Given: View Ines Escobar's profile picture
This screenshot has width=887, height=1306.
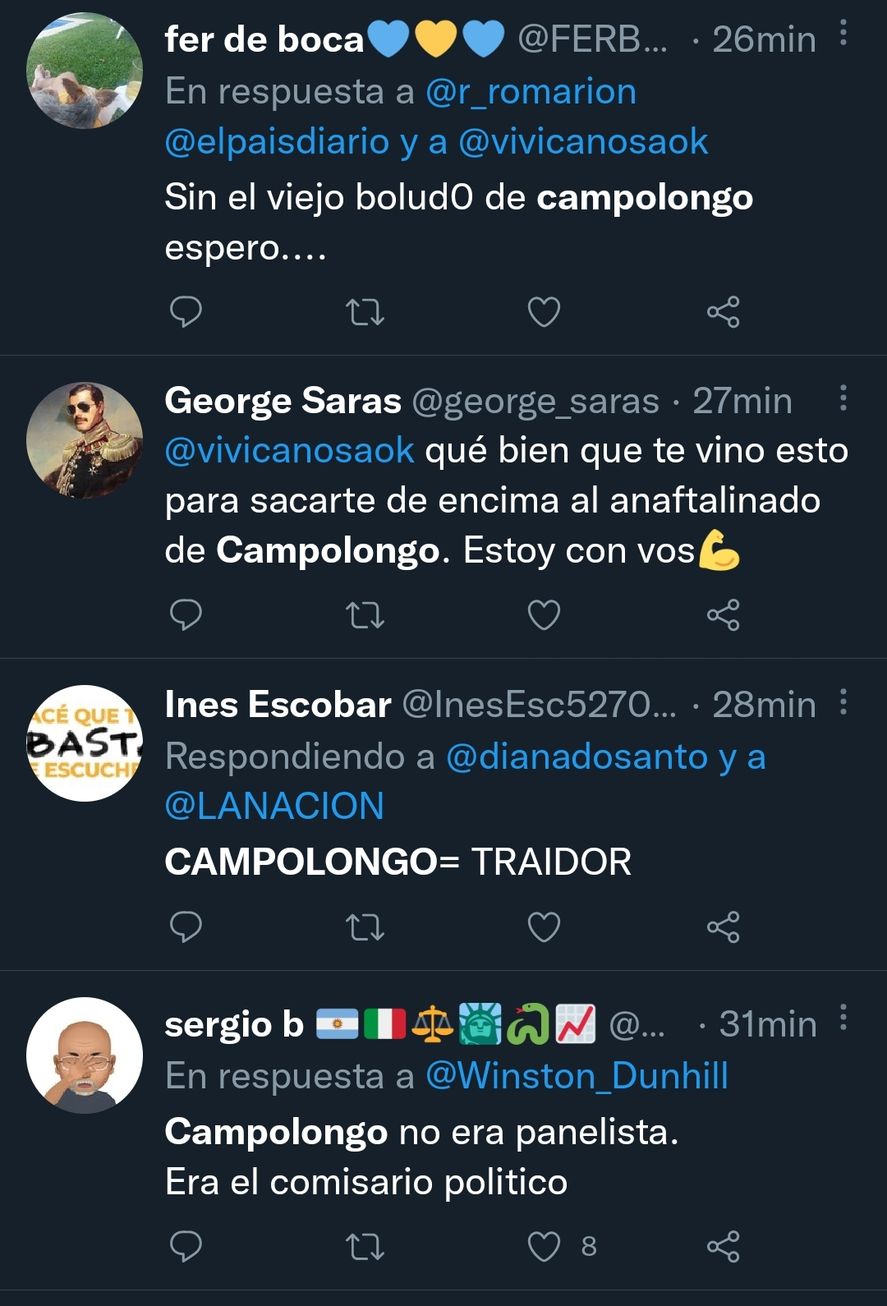Looking at the screenshot, I should coord(85,743).
